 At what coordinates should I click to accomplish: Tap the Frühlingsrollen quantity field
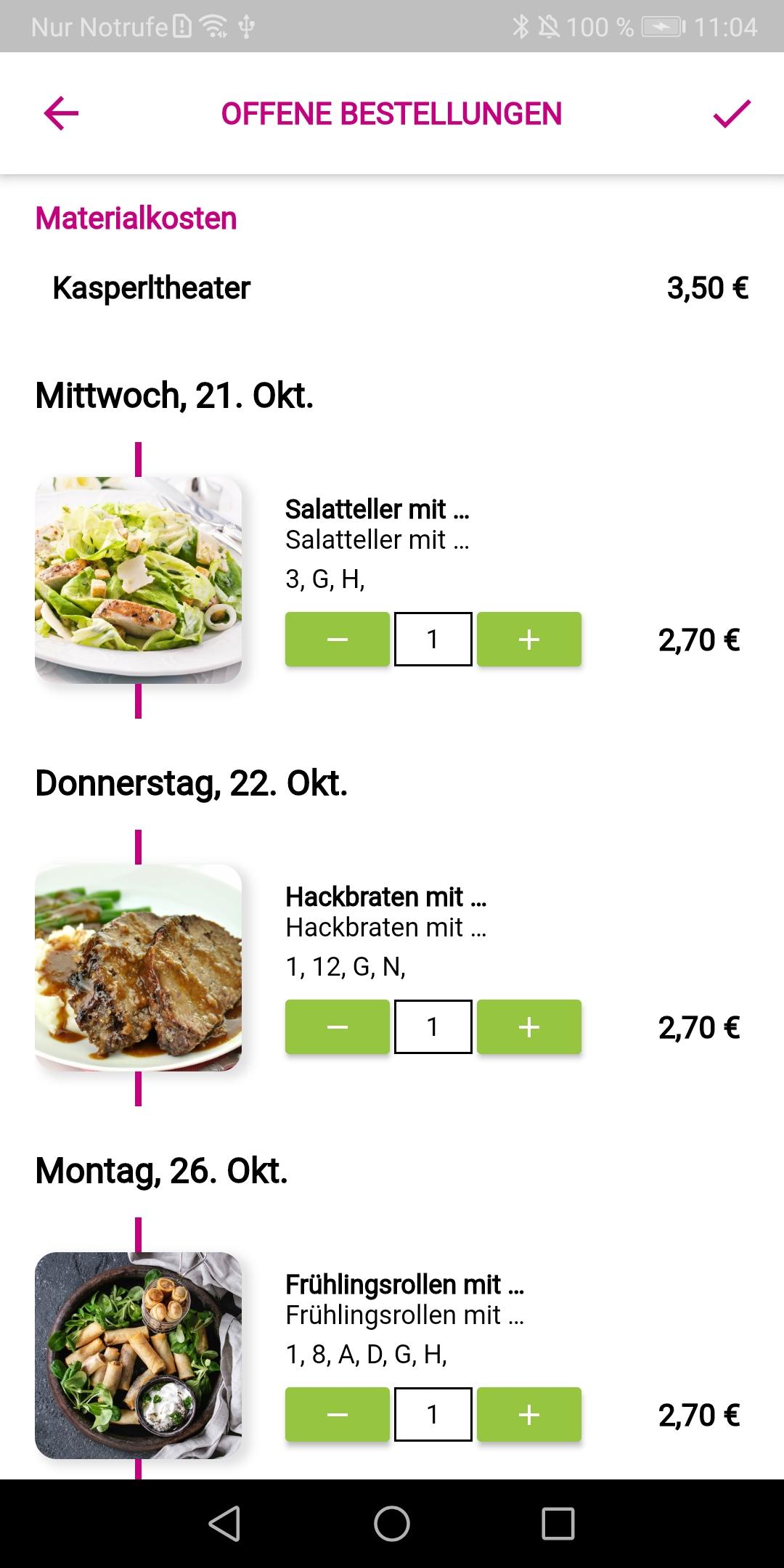click(433, 1414)
